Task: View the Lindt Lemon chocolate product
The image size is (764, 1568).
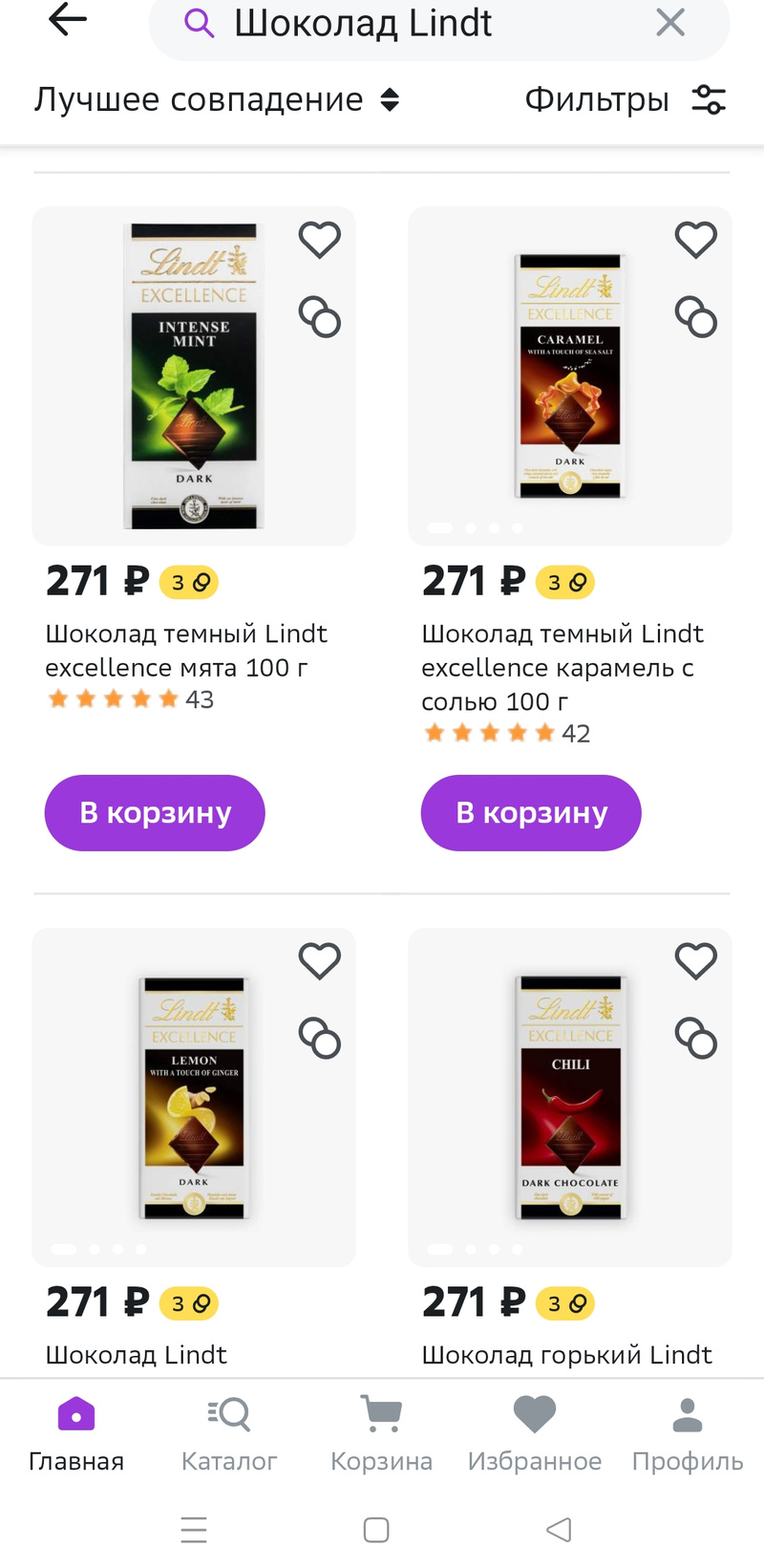Action: click(x=194, y=1097)
